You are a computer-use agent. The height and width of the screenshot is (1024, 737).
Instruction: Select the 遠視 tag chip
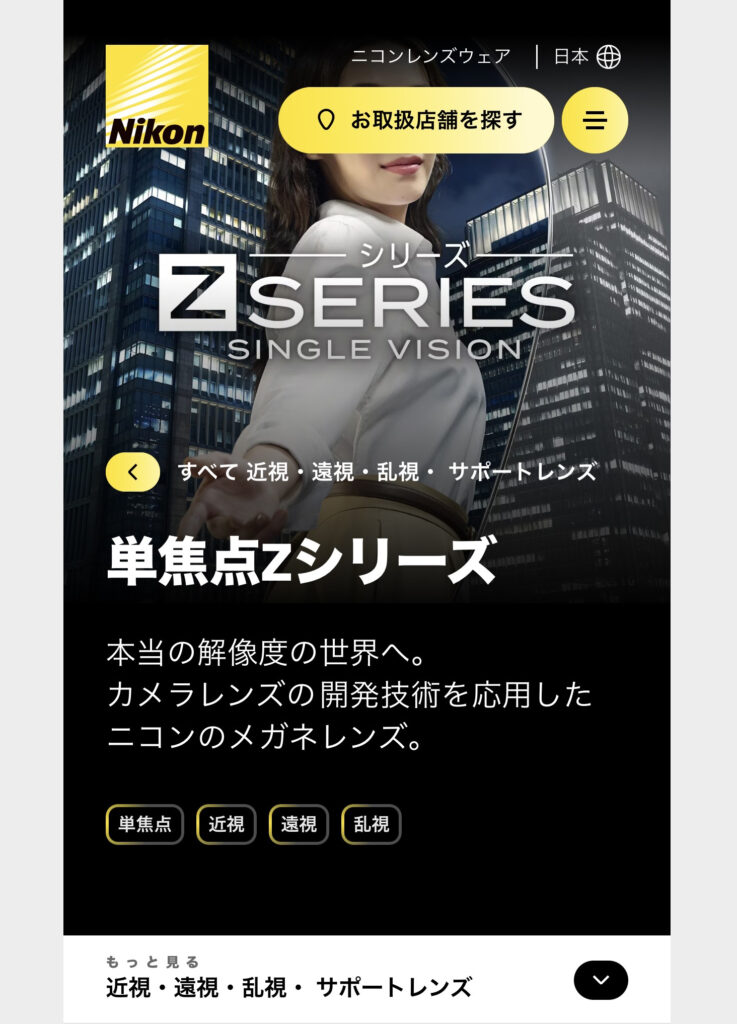pyautogui.click(x=298, y=825)
